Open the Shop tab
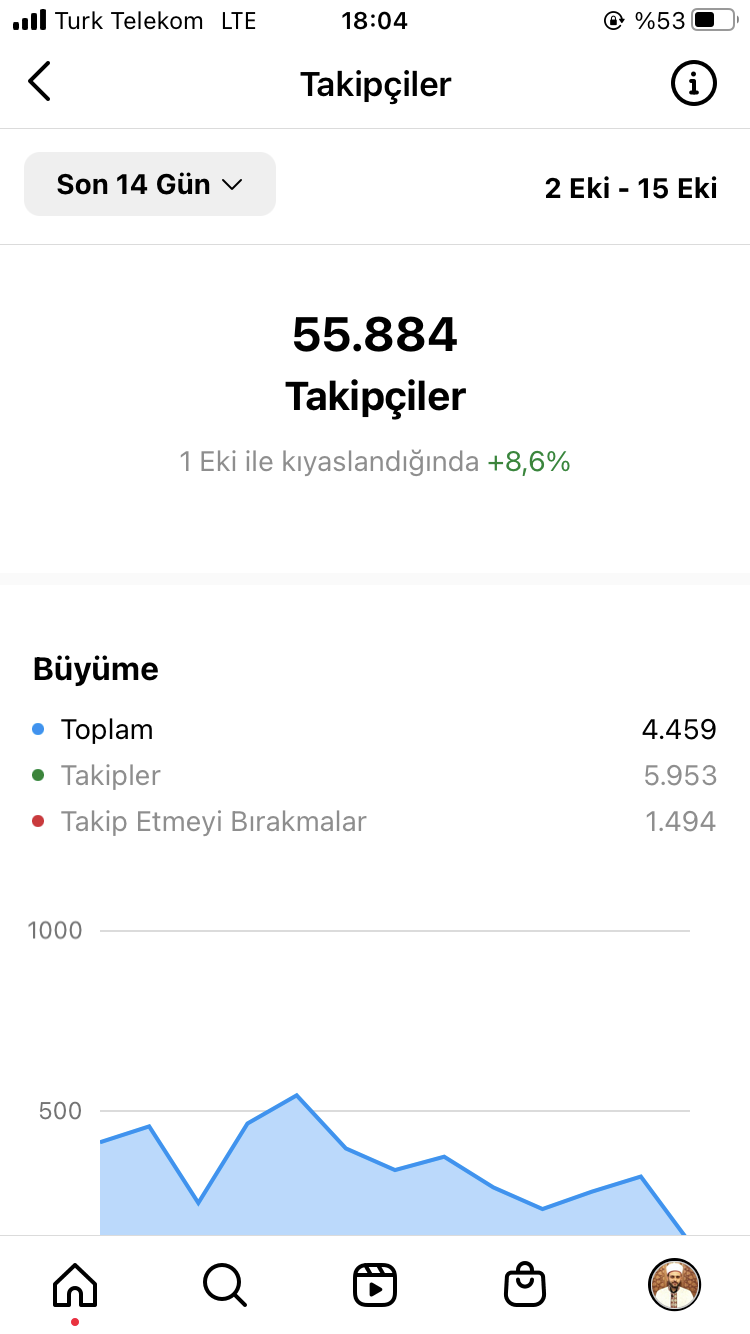This screenshot has width=750, height=1334. pyautogui.click(x=525, y=1284)
